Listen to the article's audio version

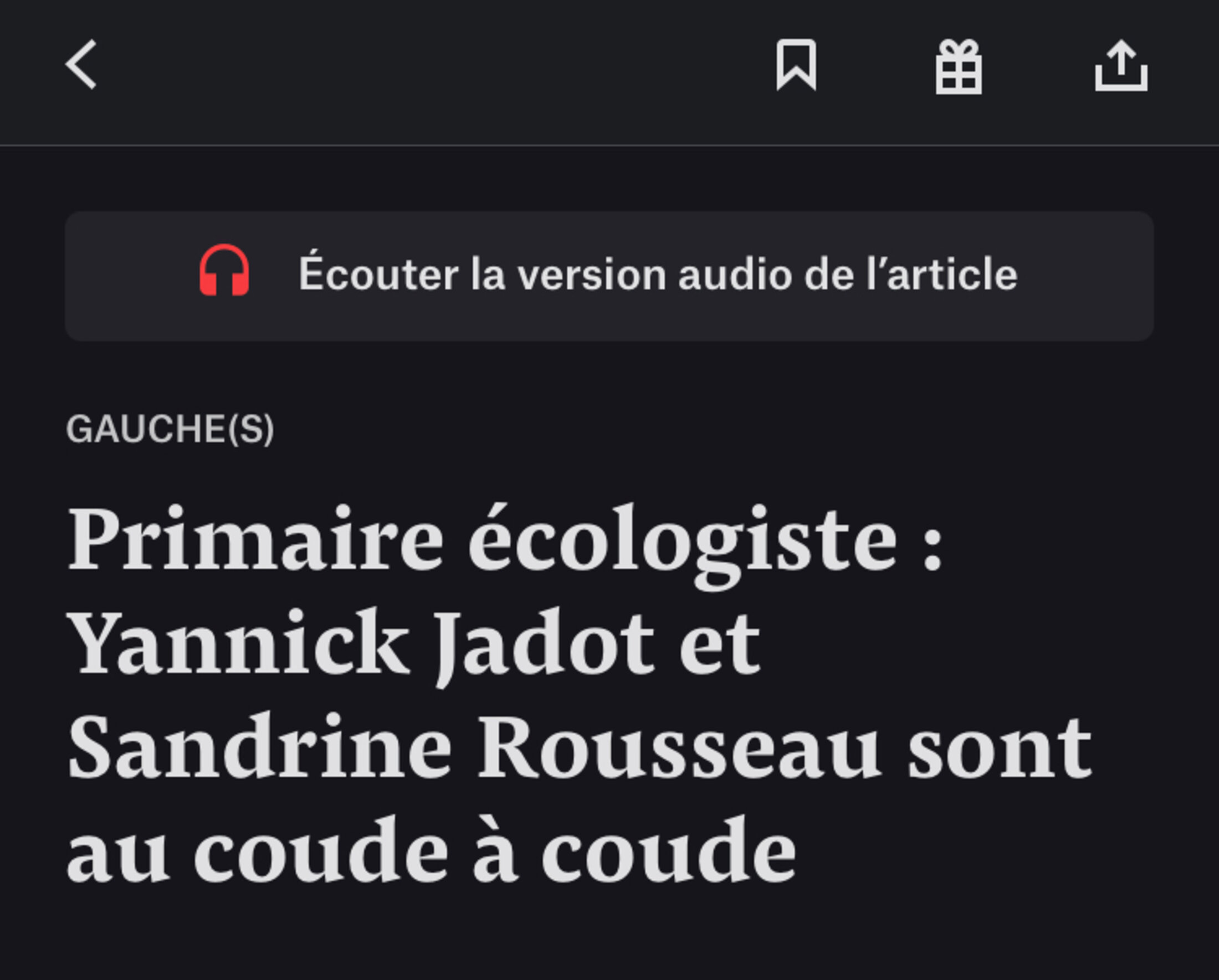pyautogui.click(x=609, y=276)
